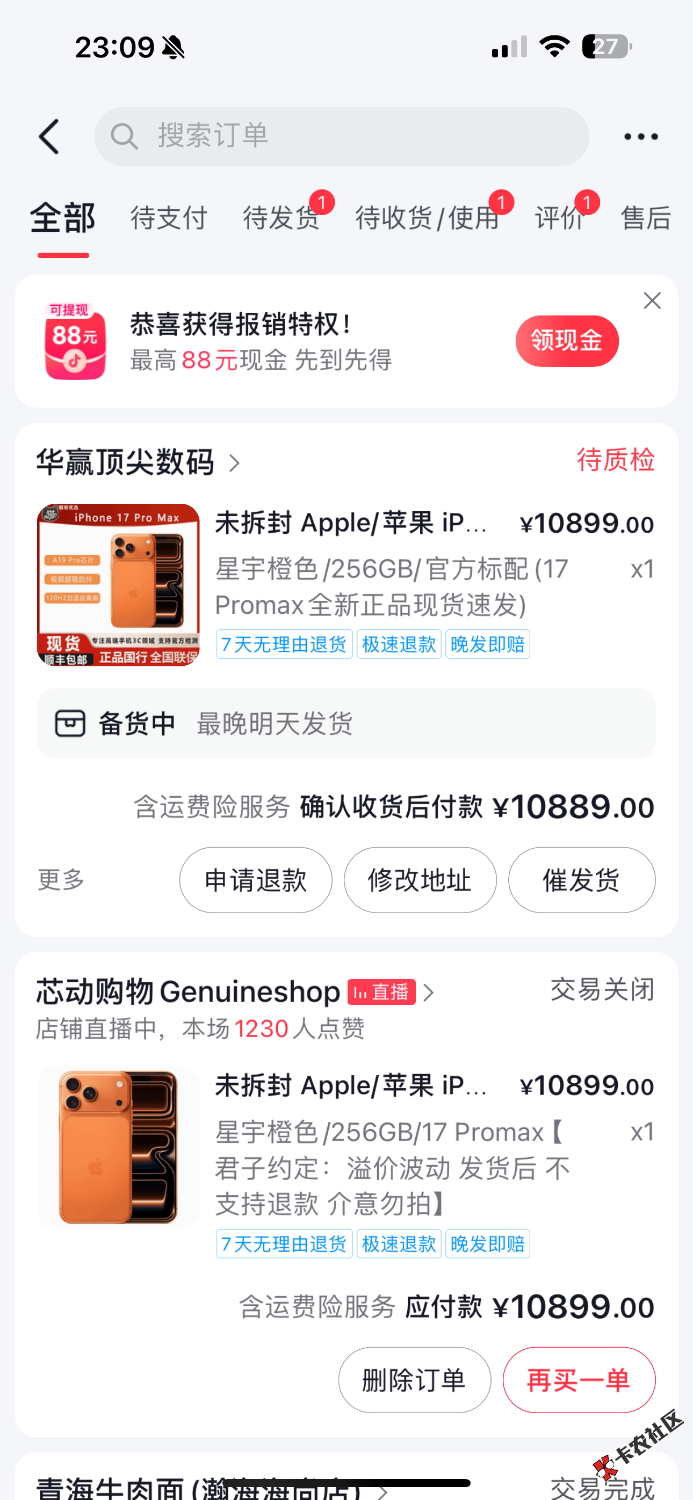Tap 修改地址 to change the address
The width and height of the screenshot is (693, 1500).
coord(420,880)
